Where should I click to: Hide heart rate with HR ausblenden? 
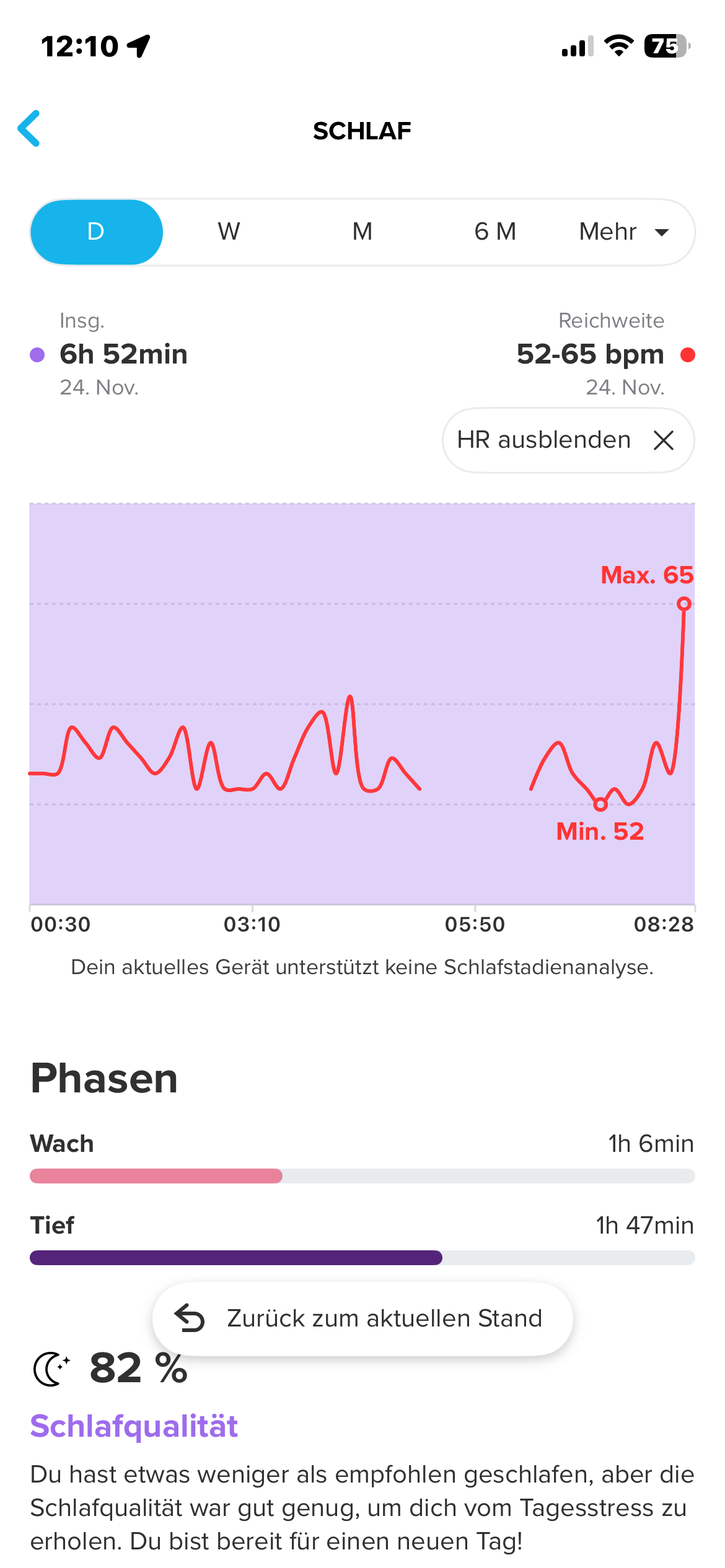(x=568, y=440)
